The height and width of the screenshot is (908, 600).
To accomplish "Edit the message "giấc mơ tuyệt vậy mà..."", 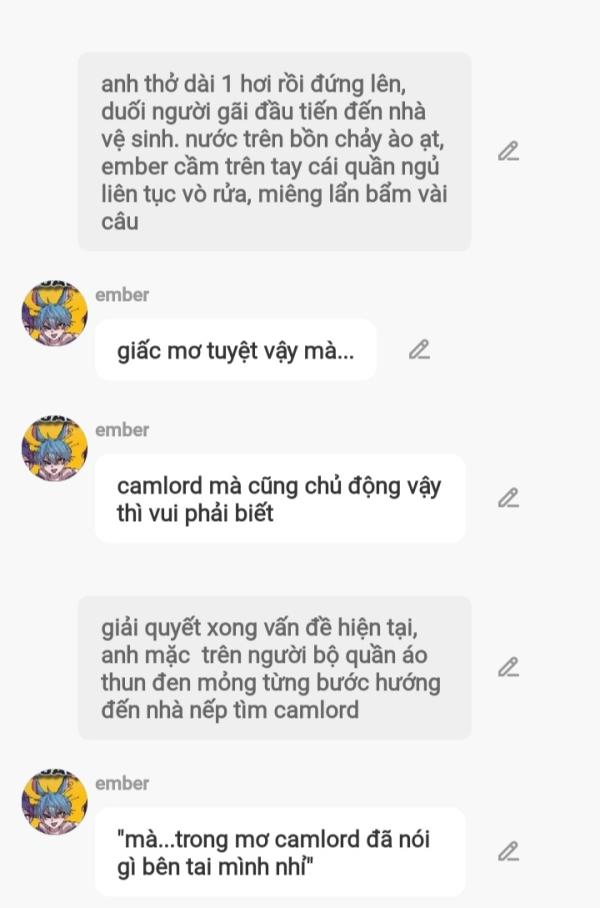I will (x=419, y=350).
